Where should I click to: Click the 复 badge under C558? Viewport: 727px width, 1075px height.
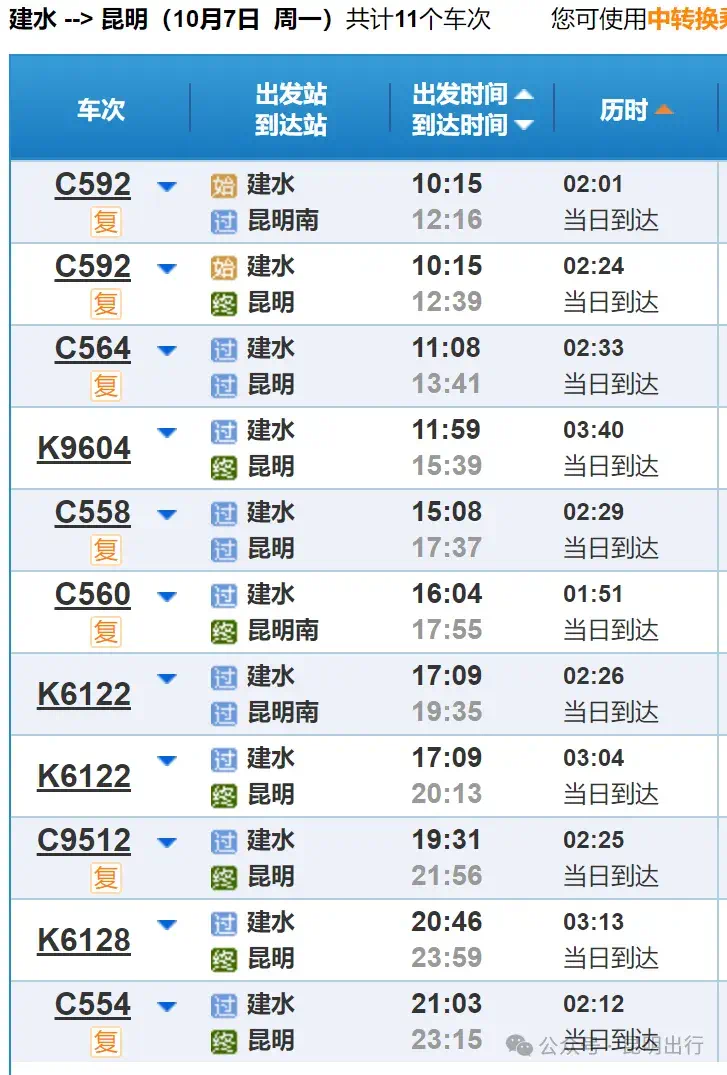click(x=104, y=548)
